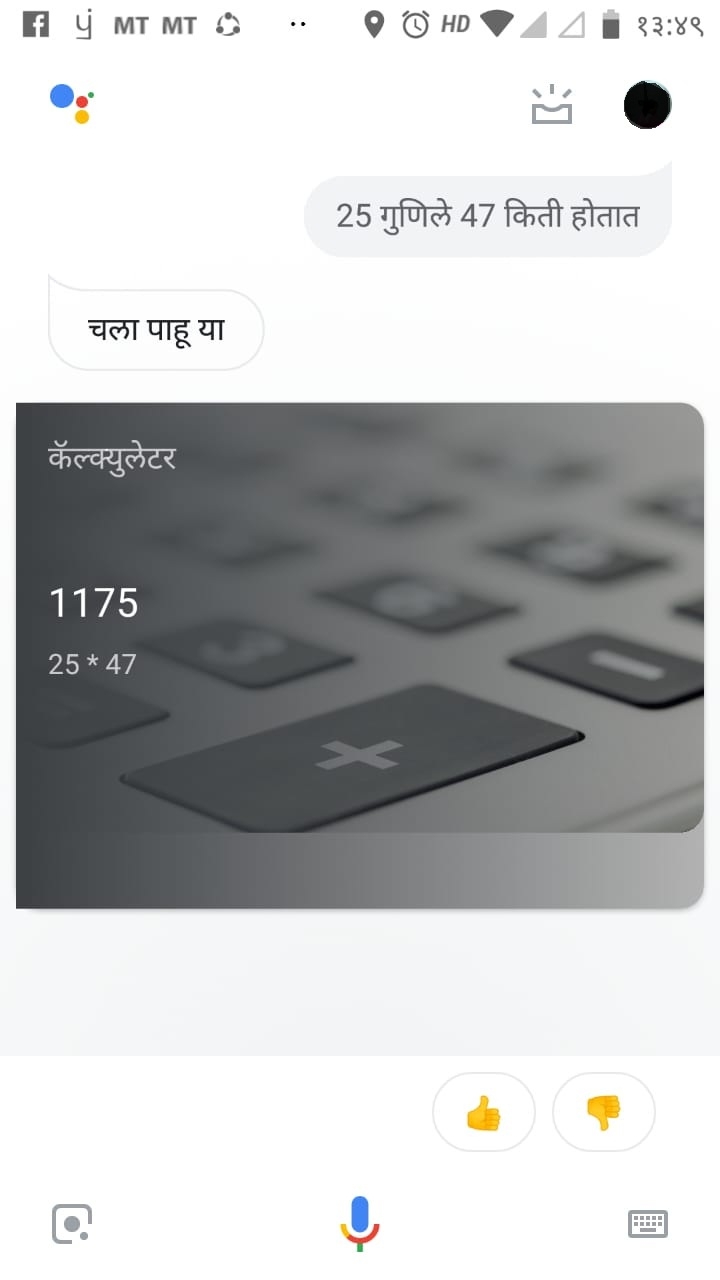
Task: Give thumbs down feedback
Action: (603, 1112)
